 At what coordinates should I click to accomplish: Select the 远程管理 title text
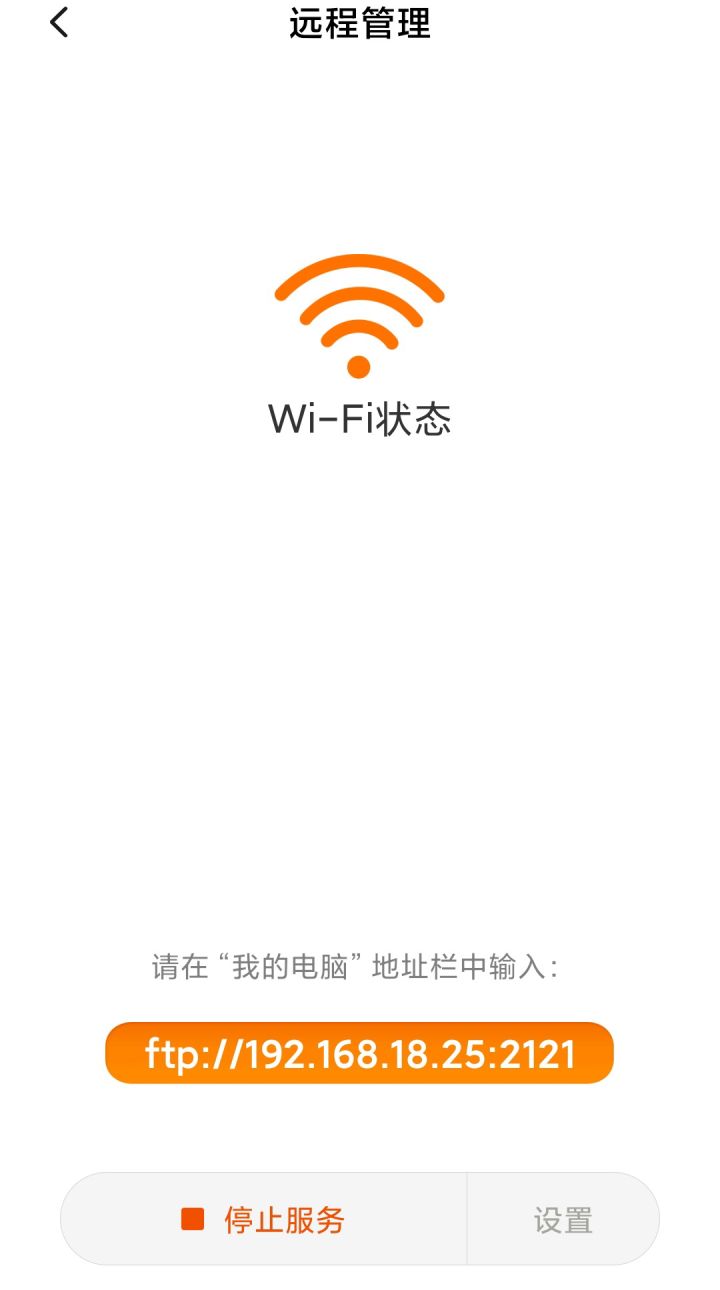[358, 25]
